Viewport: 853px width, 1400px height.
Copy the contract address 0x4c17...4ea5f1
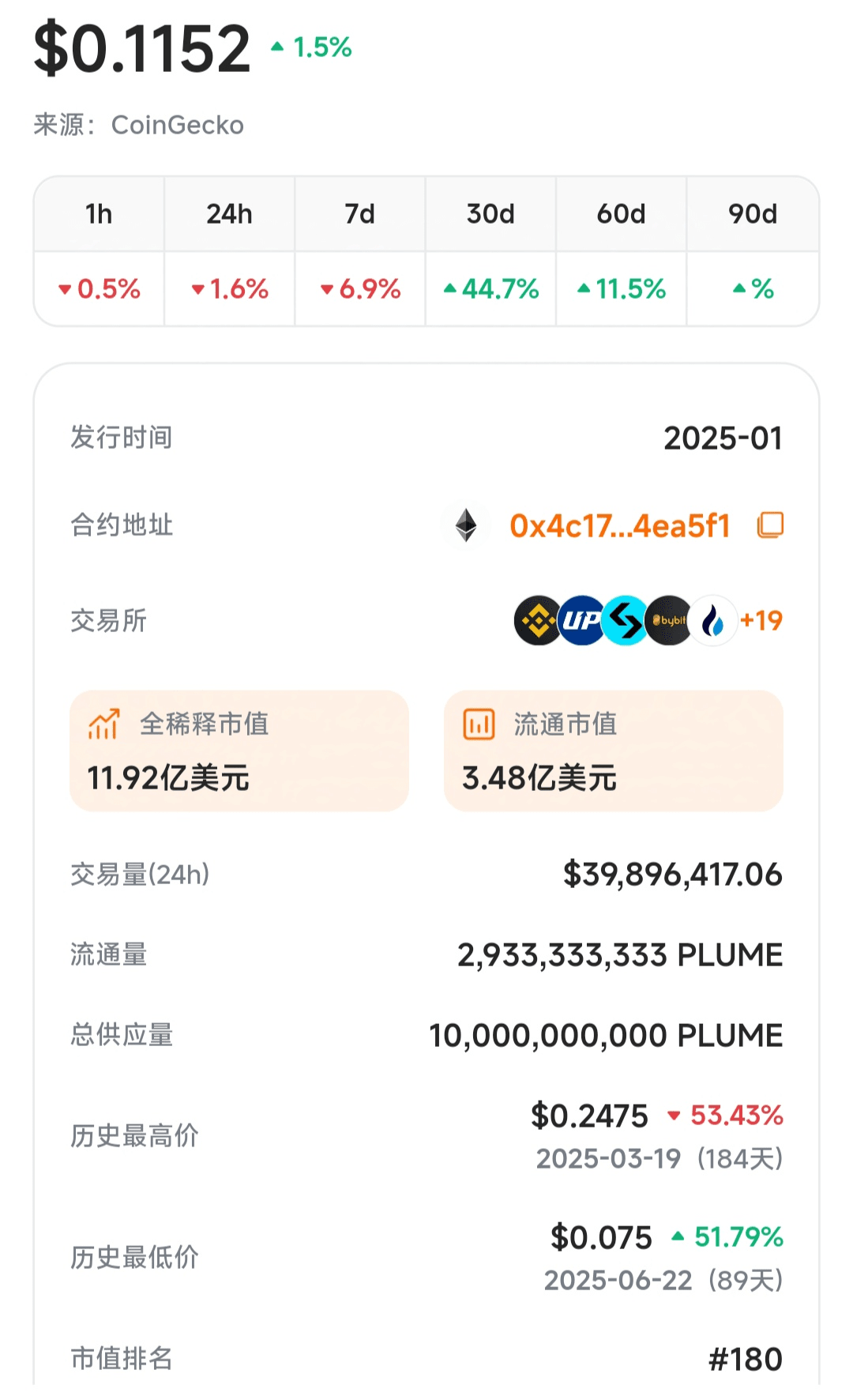click(770, 525)
